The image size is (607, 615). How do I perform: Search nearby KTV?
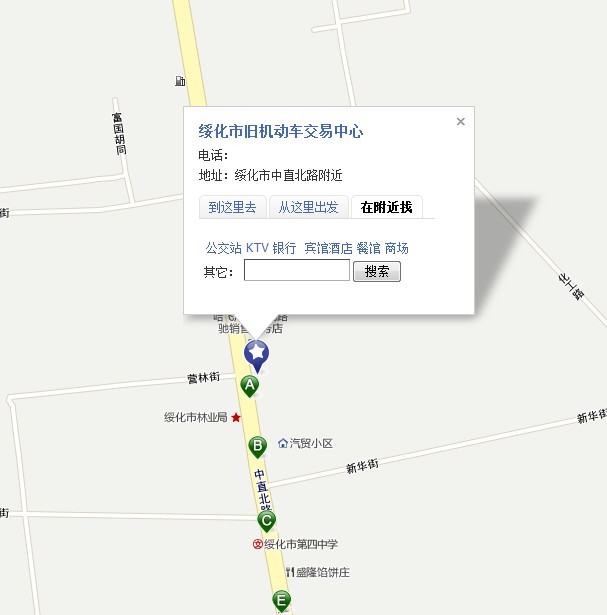pyautogui.click(x=257, y=248)
